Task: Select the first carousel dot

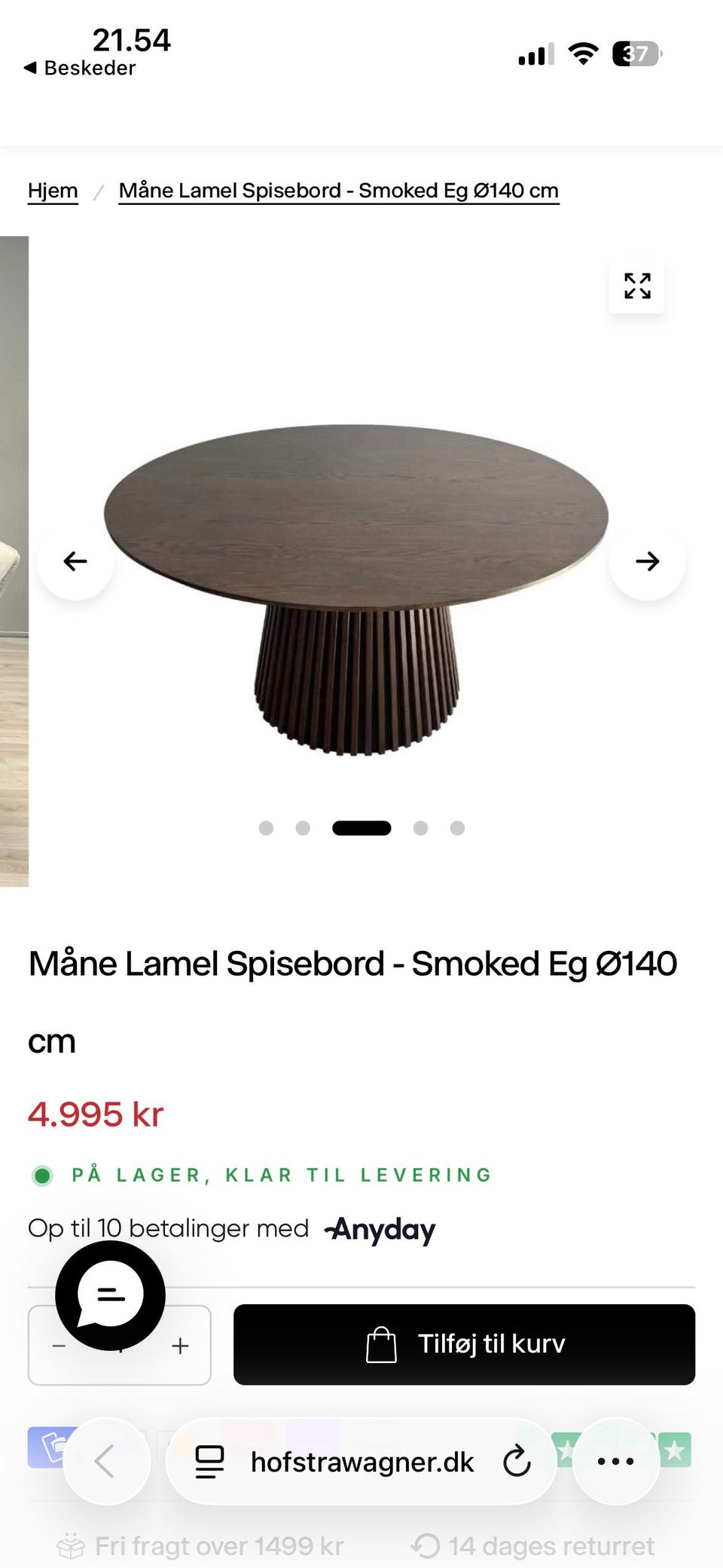Action: point(267,827)
